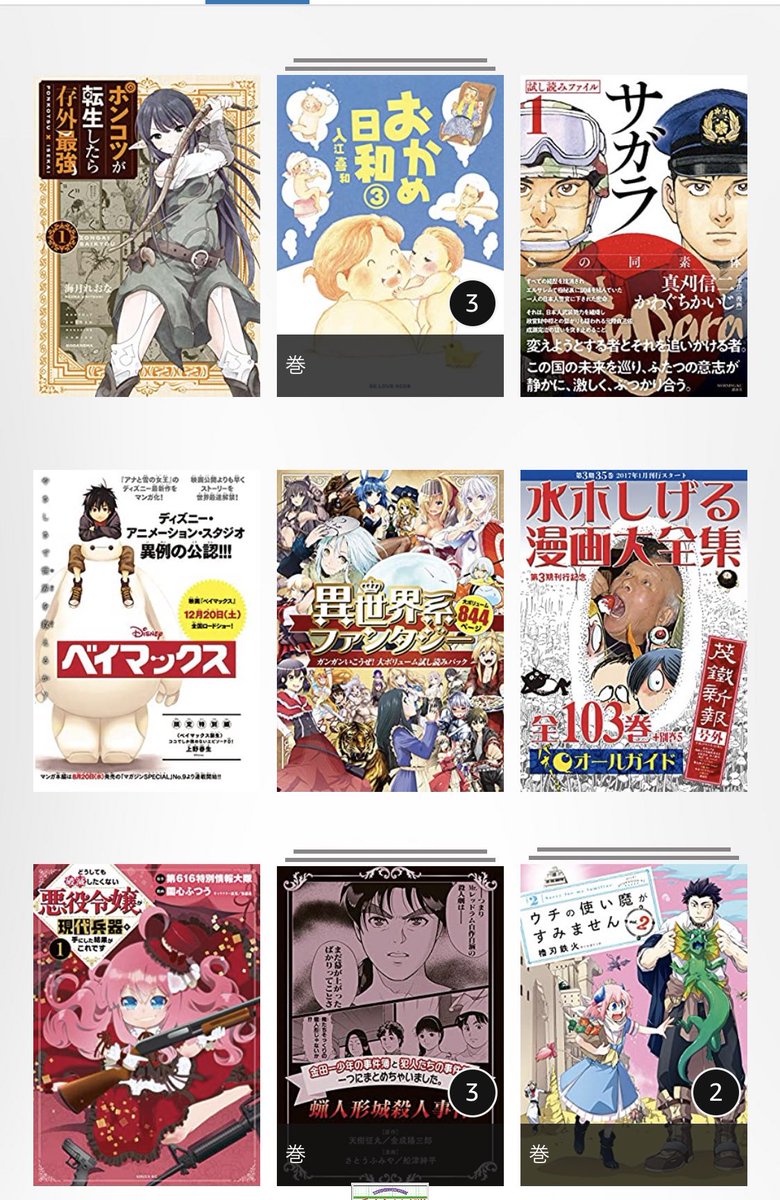Open the 蝋人形城殺人事件 series stack

[x=390, y=1025]
